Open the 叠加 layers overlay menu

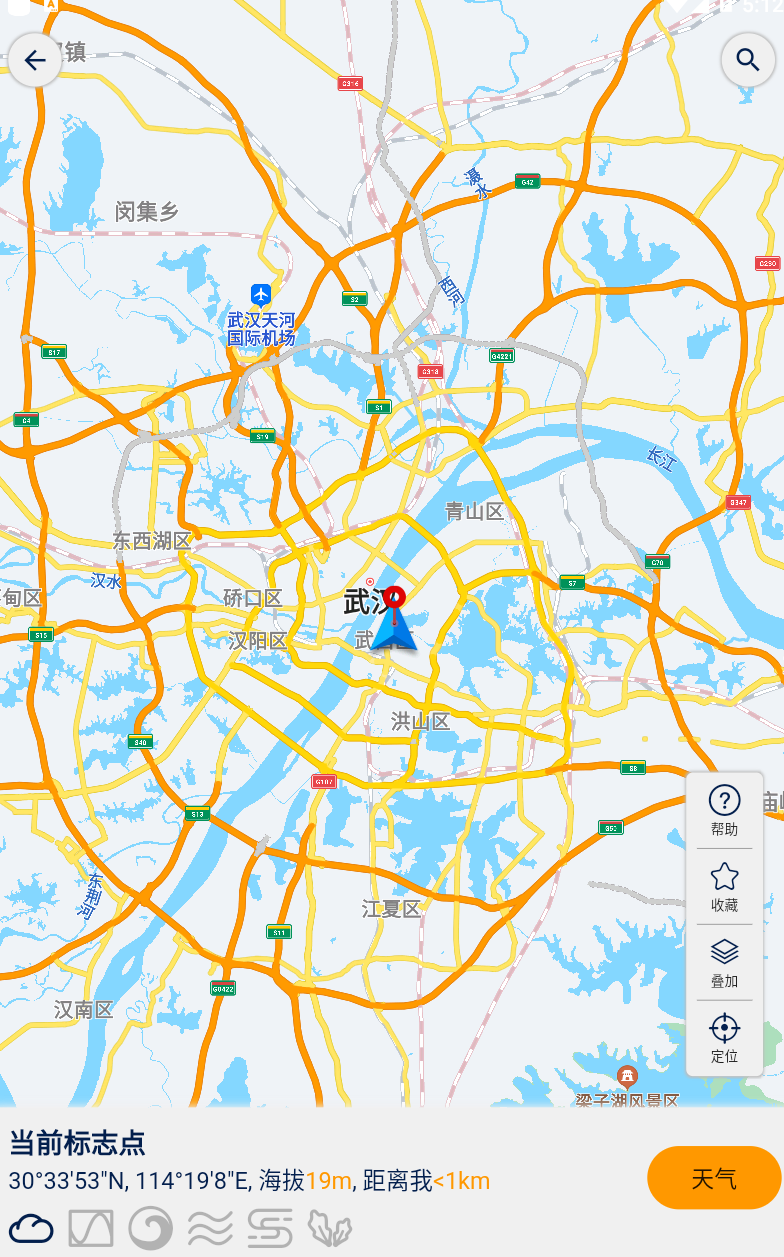[x=724, y=962]
